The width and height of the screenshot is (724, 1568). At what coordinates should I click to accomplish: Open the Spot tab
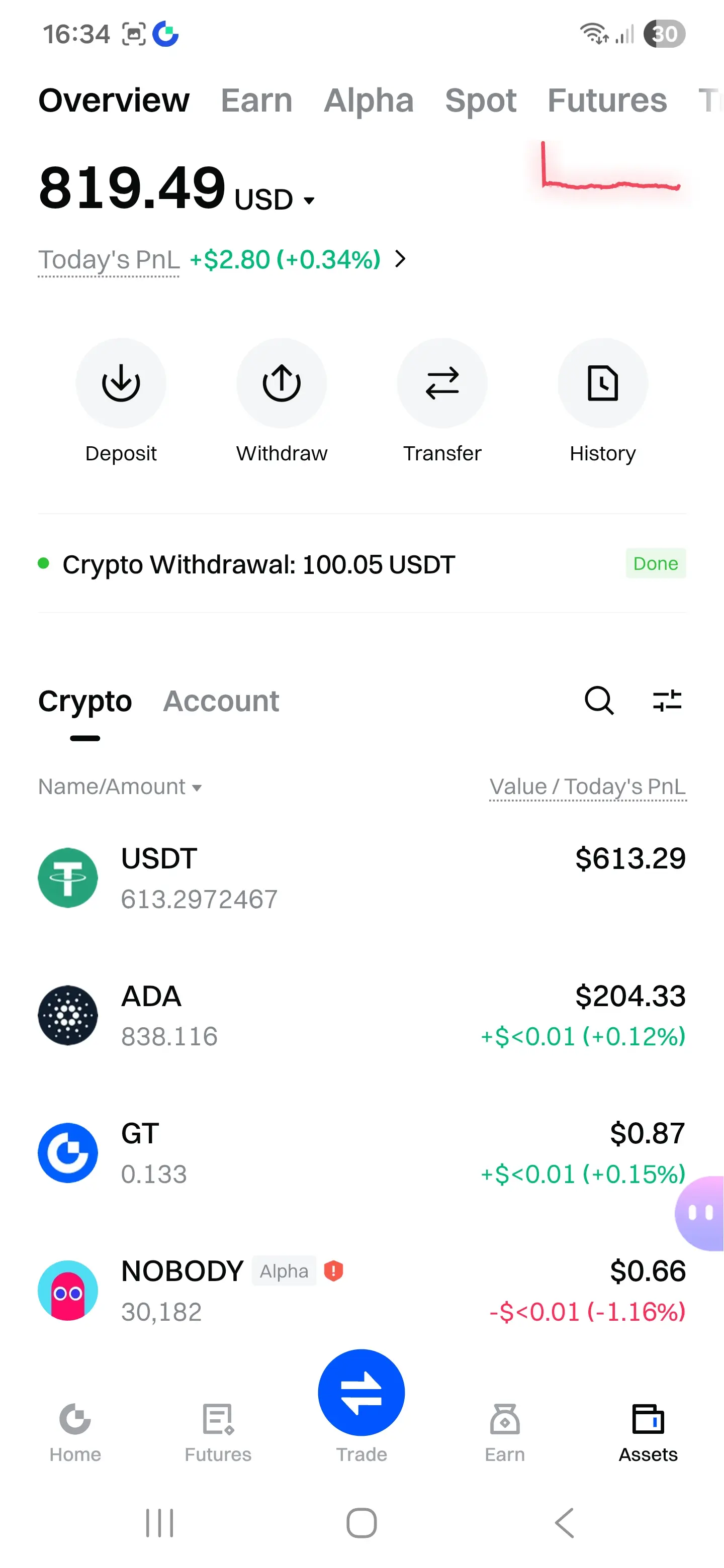coord(481,101)
